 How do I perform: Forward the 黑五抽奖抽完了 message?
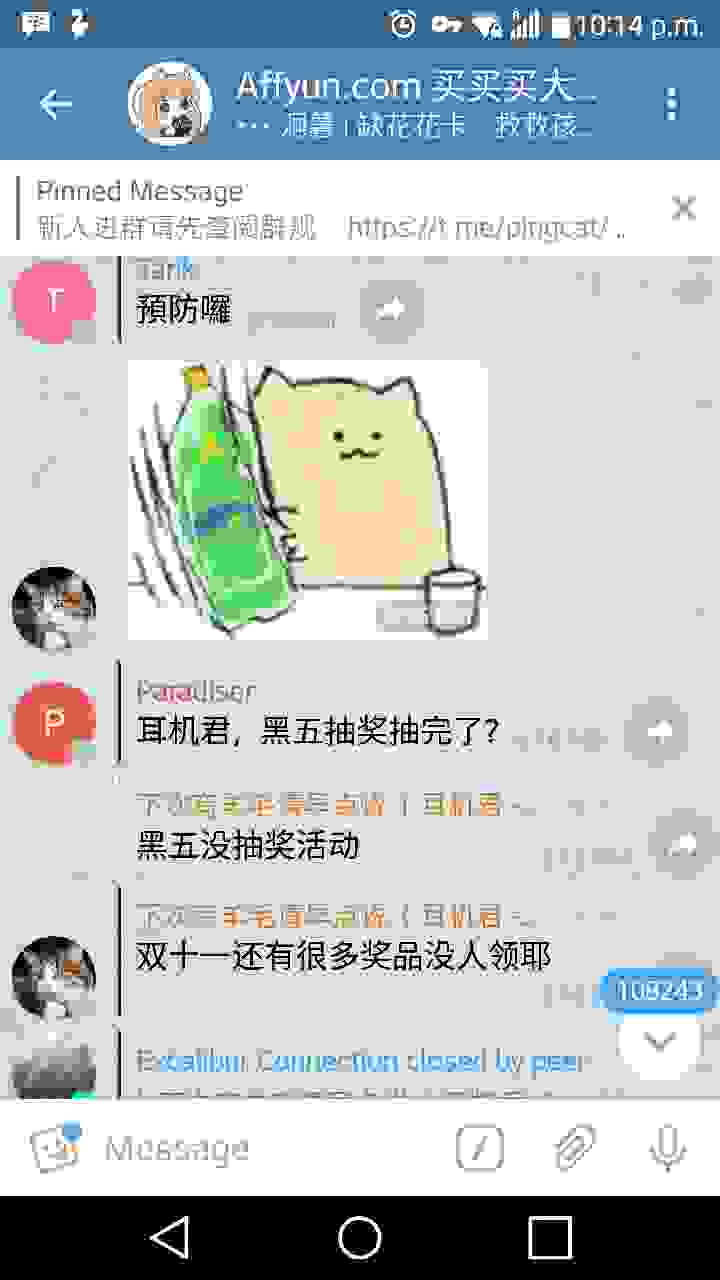(657, 732)
